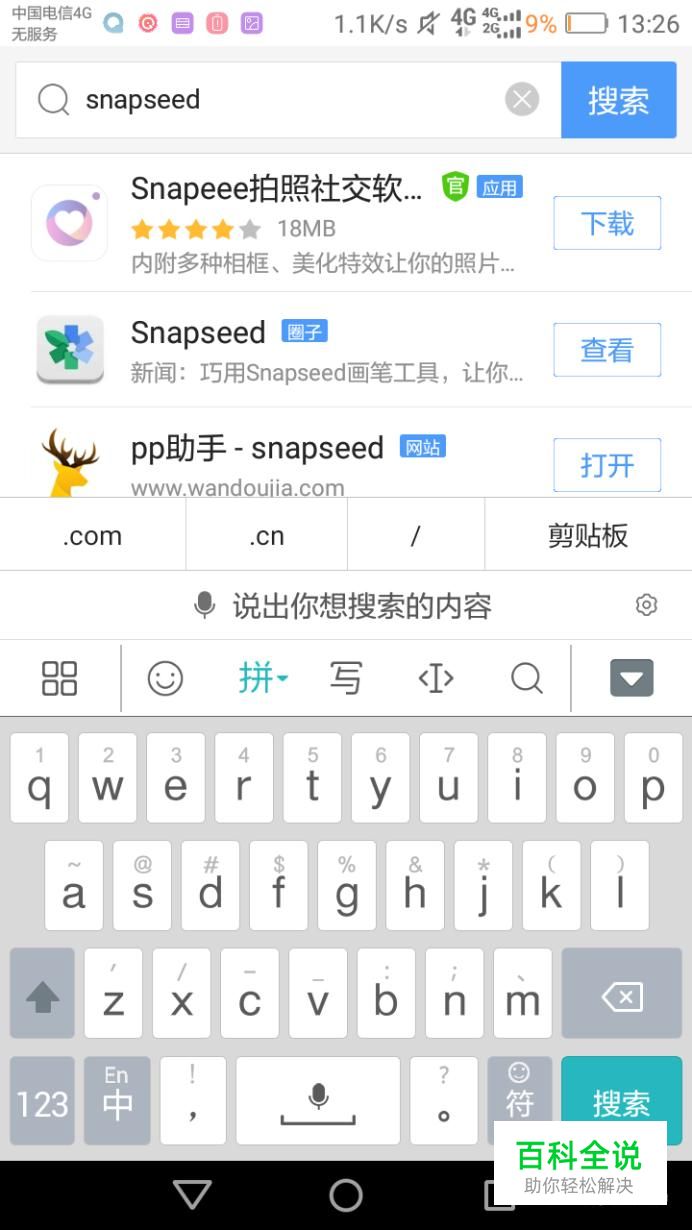Insert .com shortcut
The image size is (692, 1230).
(92, 535)
